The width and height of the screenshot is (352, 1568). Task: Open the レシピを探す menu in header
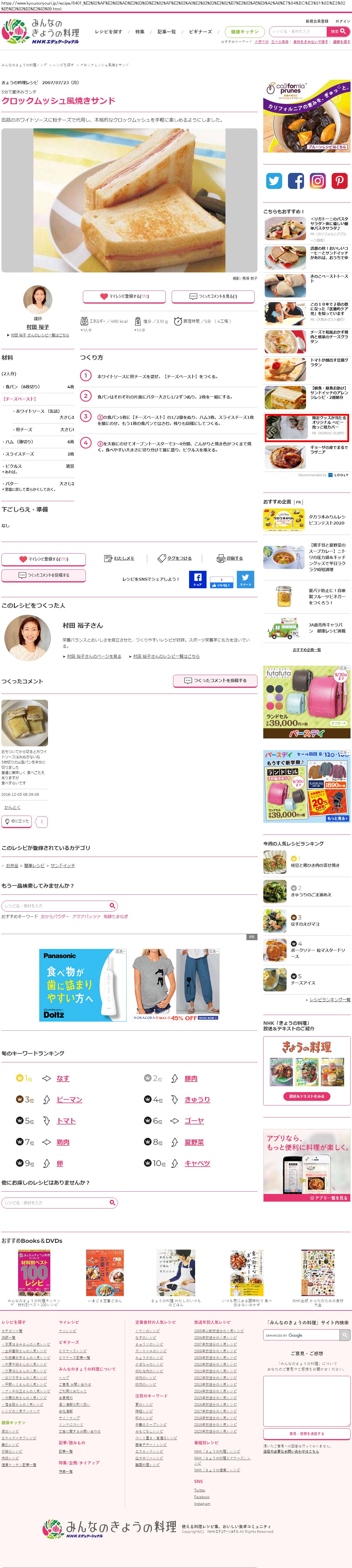click(108, 32)
